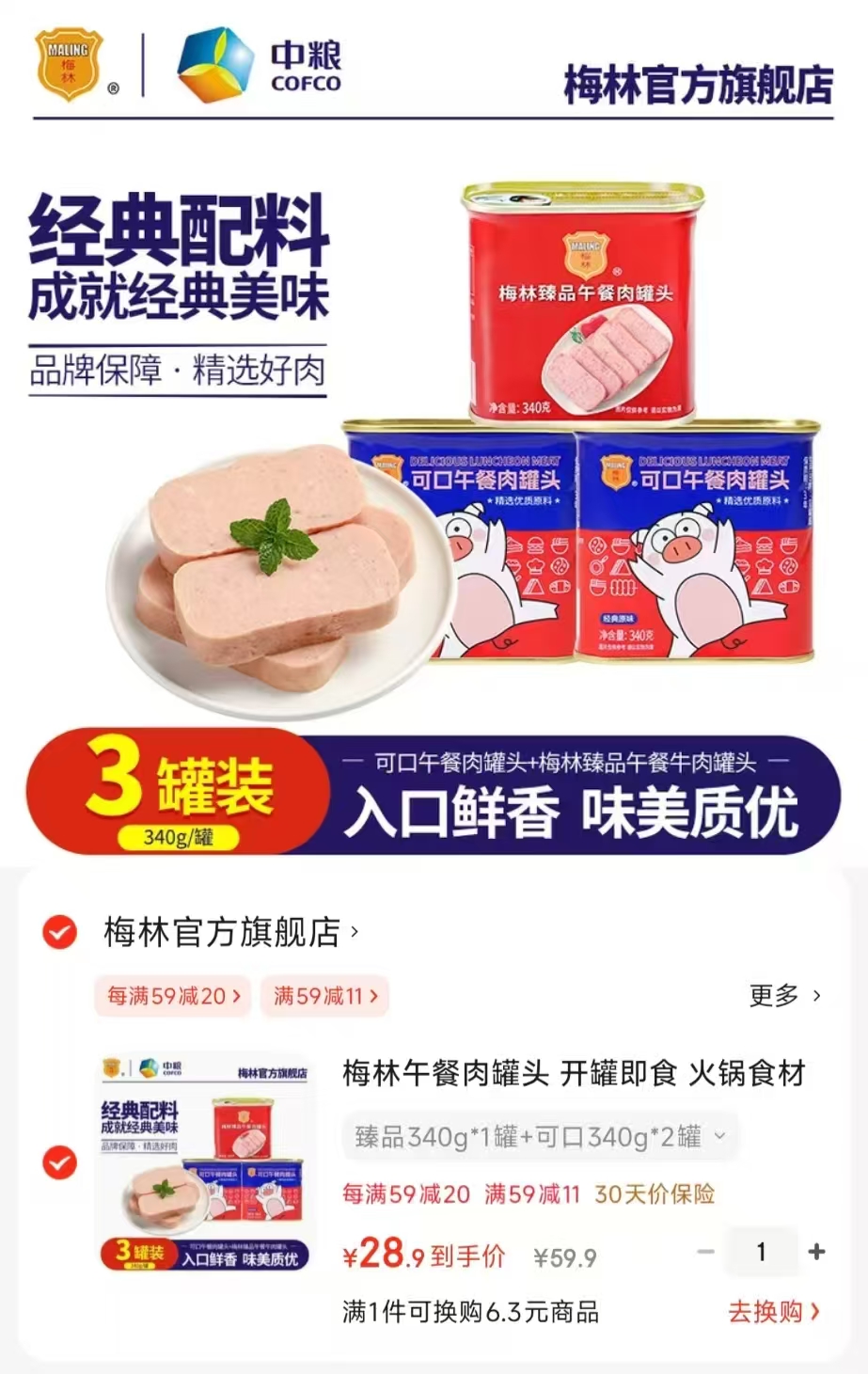Tap the 去换购 button
Image resolution: width=868 pixels, height=1374 pixels.
pos(772,1310)
